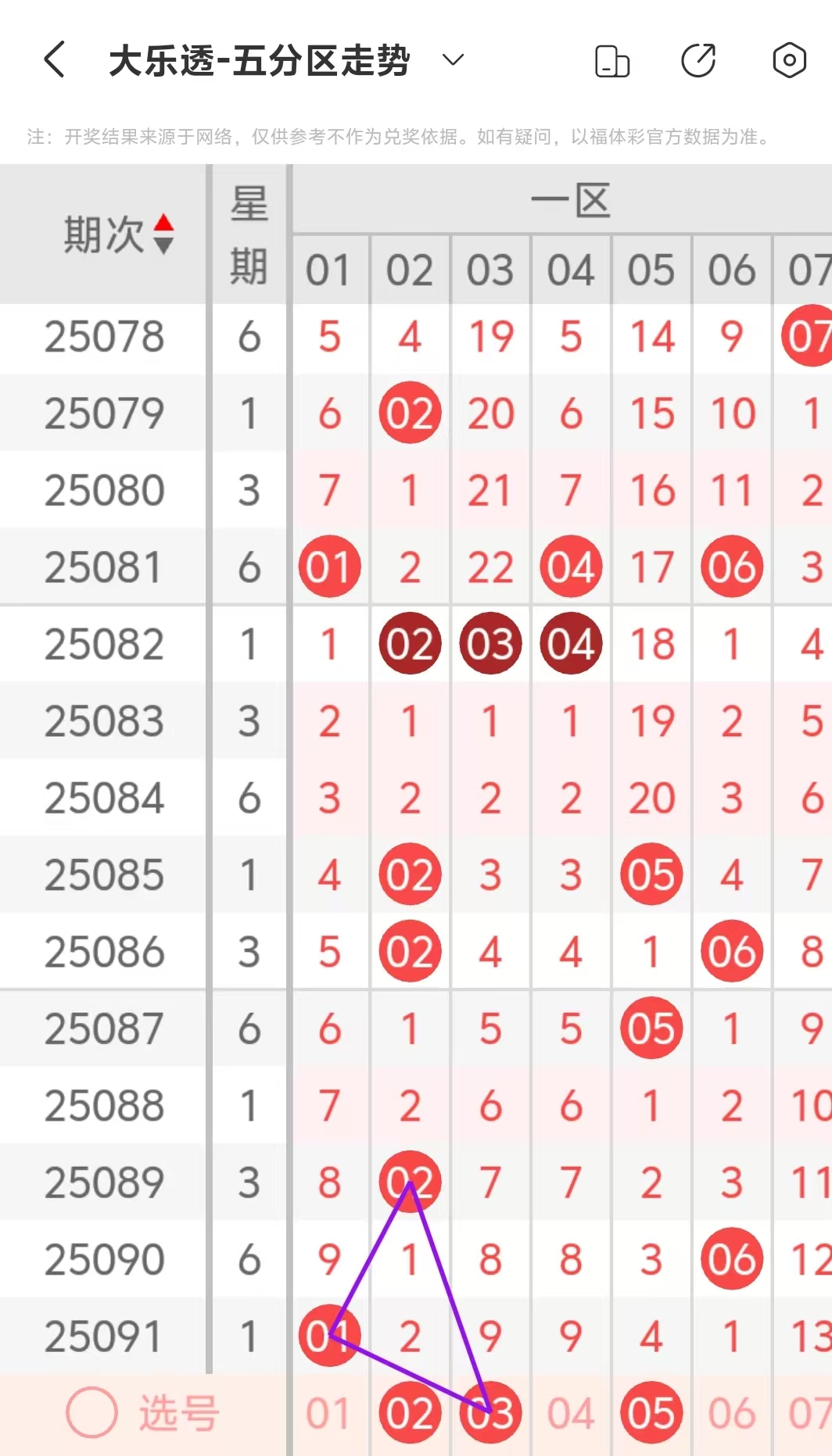Go back using the arrow
Image resolution: width=832 pixels, height=1456 pixels.
55,59
